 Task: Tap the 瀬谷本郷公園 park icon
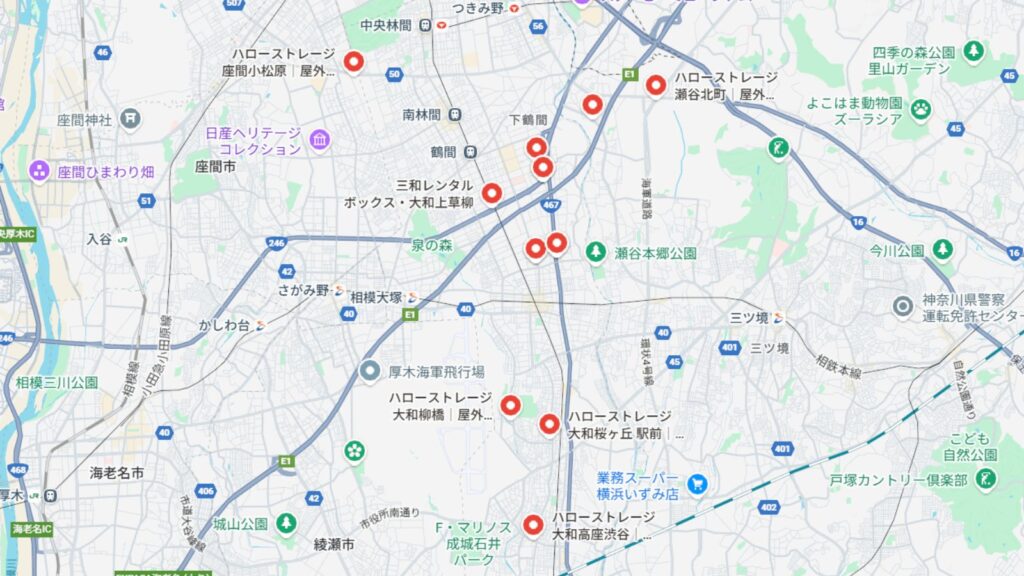click(x=596, y=250)
